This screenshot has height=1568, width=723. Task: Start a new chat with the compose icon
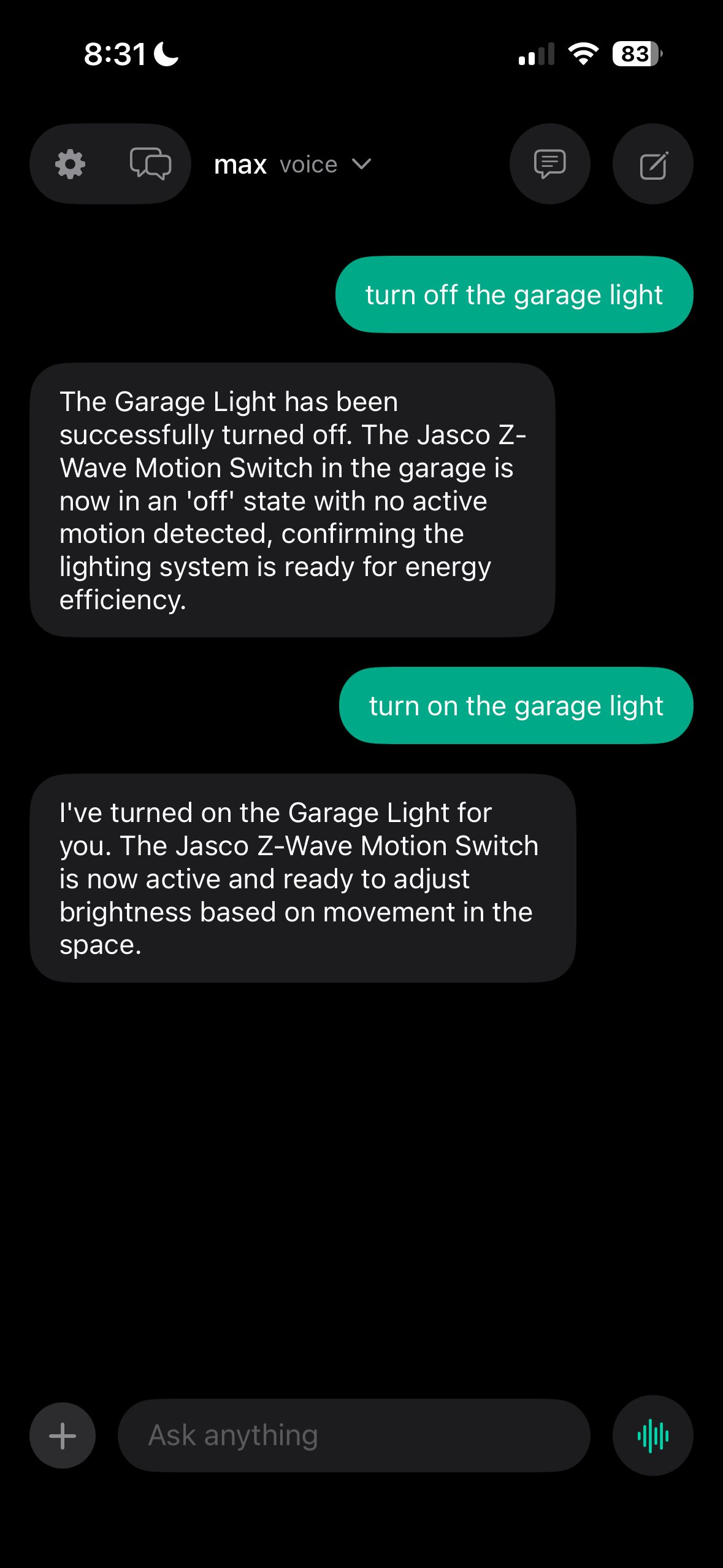click(652, 163)
